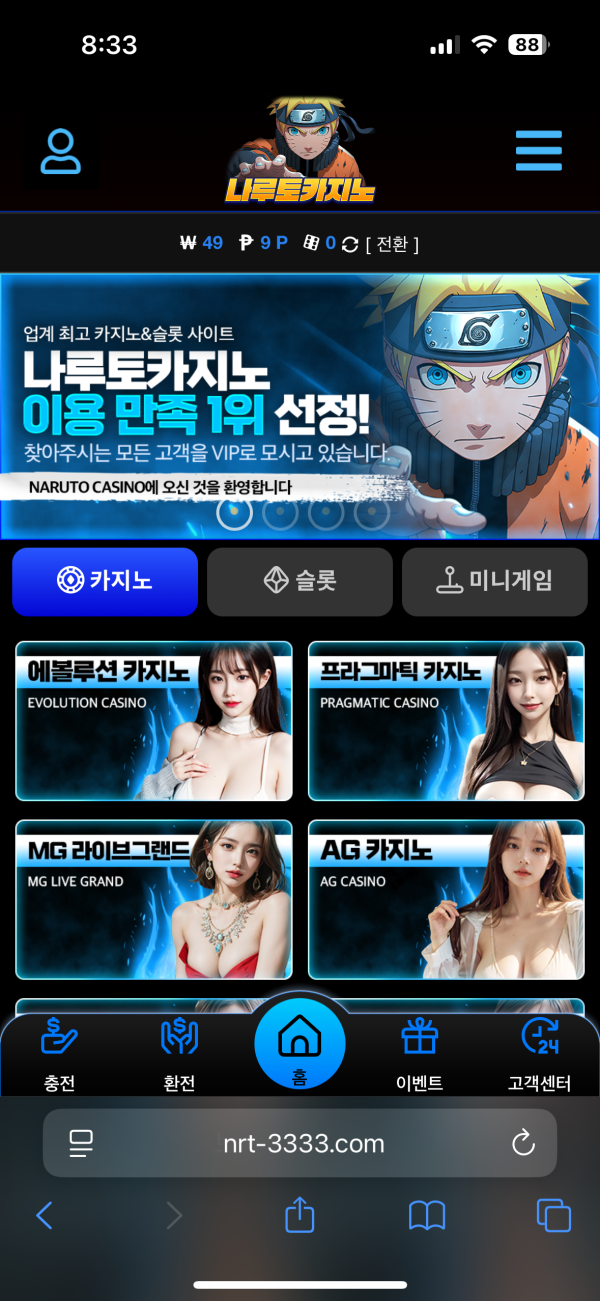600x1301 pixels.
Task: Go to 충전 deposit page
Action: [x=60, y=1055]
